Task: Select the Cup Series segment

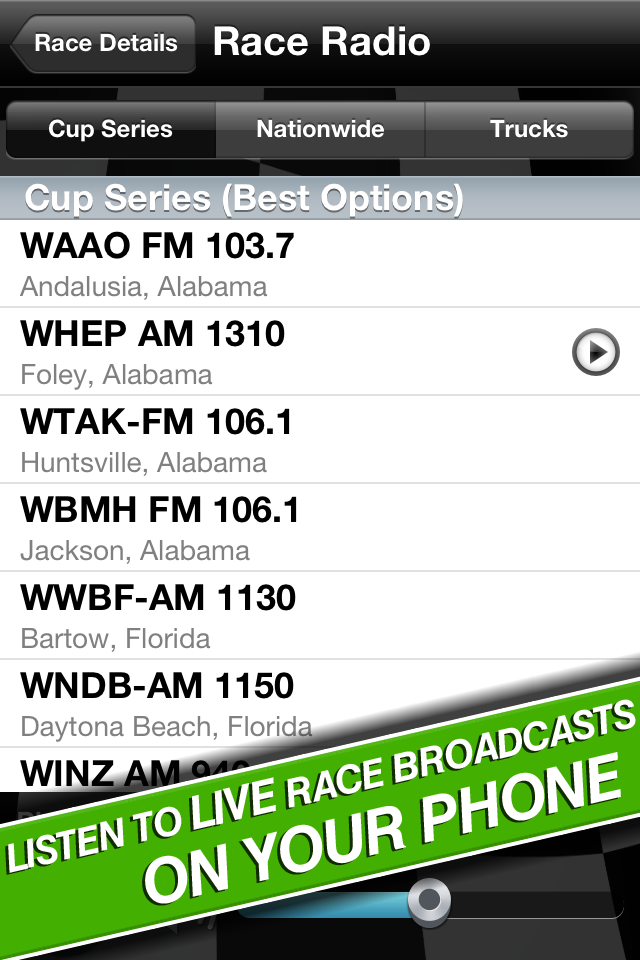Action: click(x=111, y=129)
